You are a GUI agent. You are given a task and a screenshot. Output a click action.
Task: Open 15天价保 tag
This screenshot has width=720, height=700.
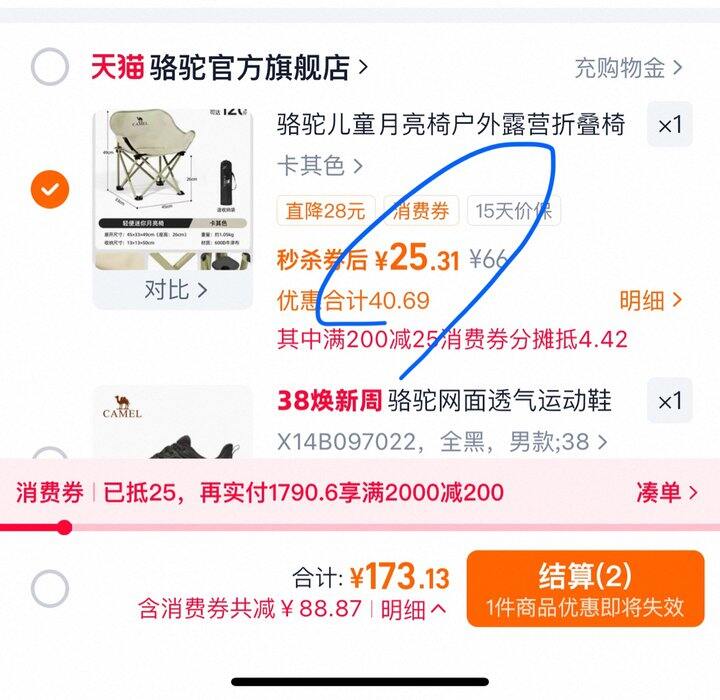(x=513, y=211)
